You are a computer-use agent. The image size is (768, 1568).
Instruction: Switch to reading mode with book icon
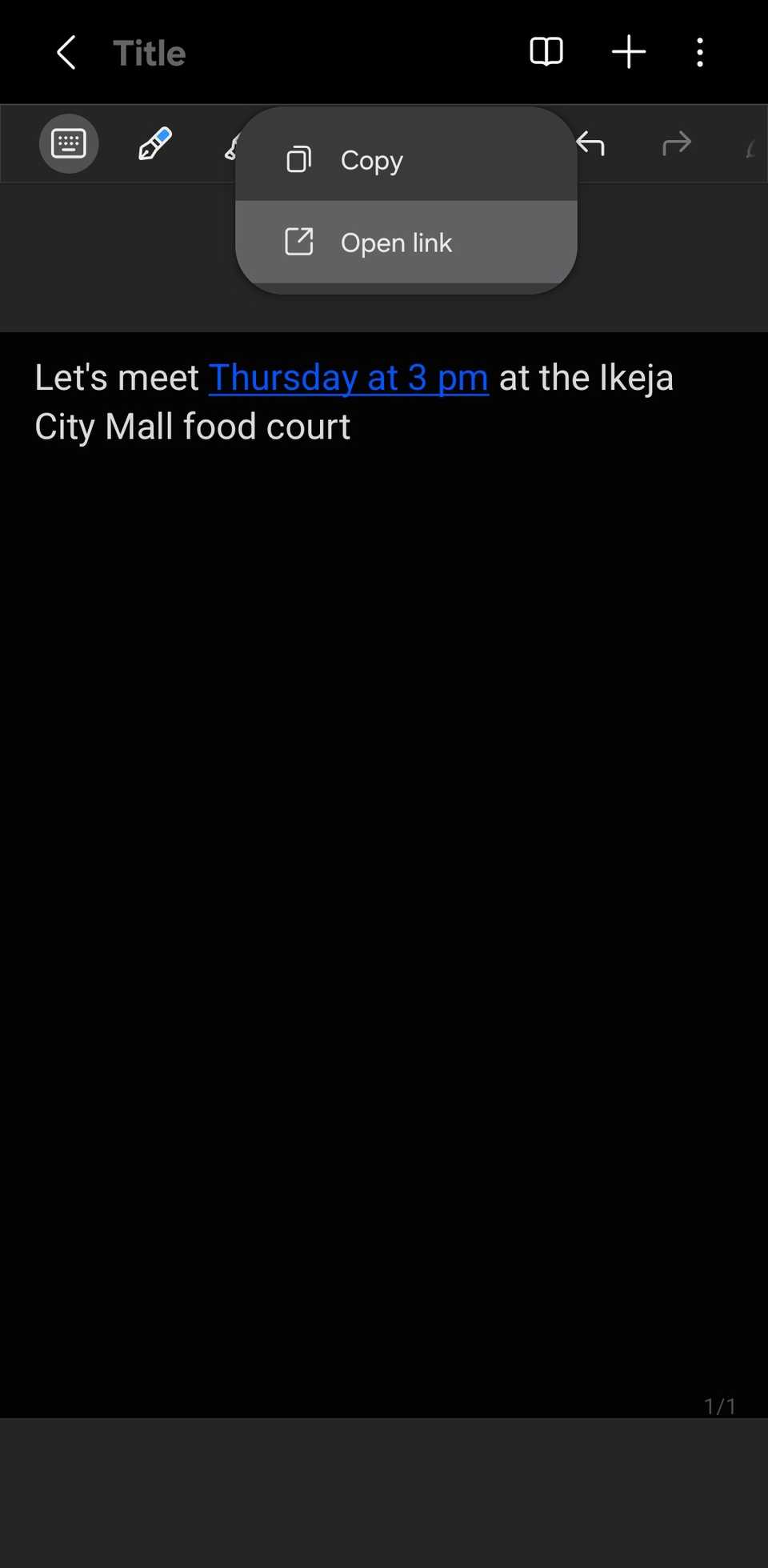(546, 52)
